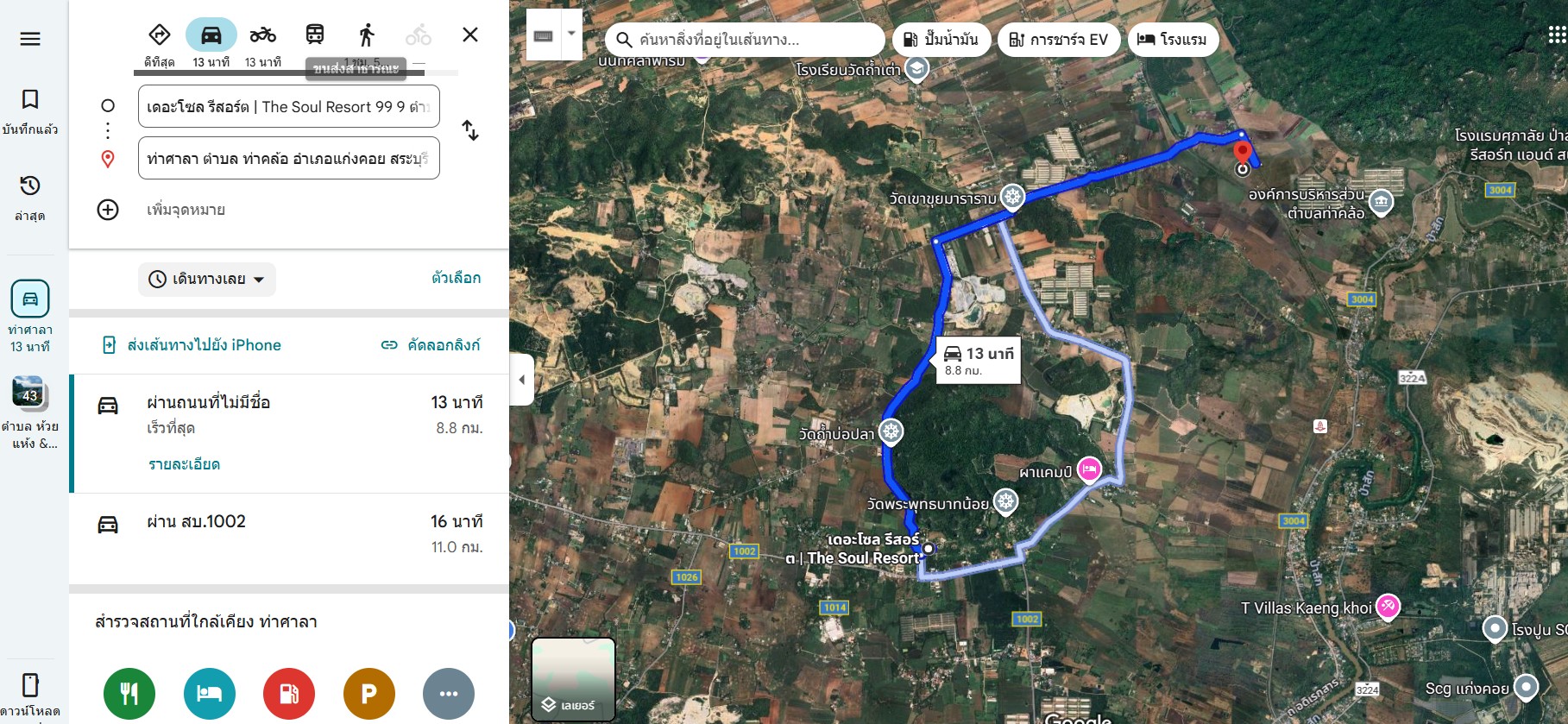Edit starting point The Soul Resort
This screenshot has height=724, width=1568.
point(288,107)
